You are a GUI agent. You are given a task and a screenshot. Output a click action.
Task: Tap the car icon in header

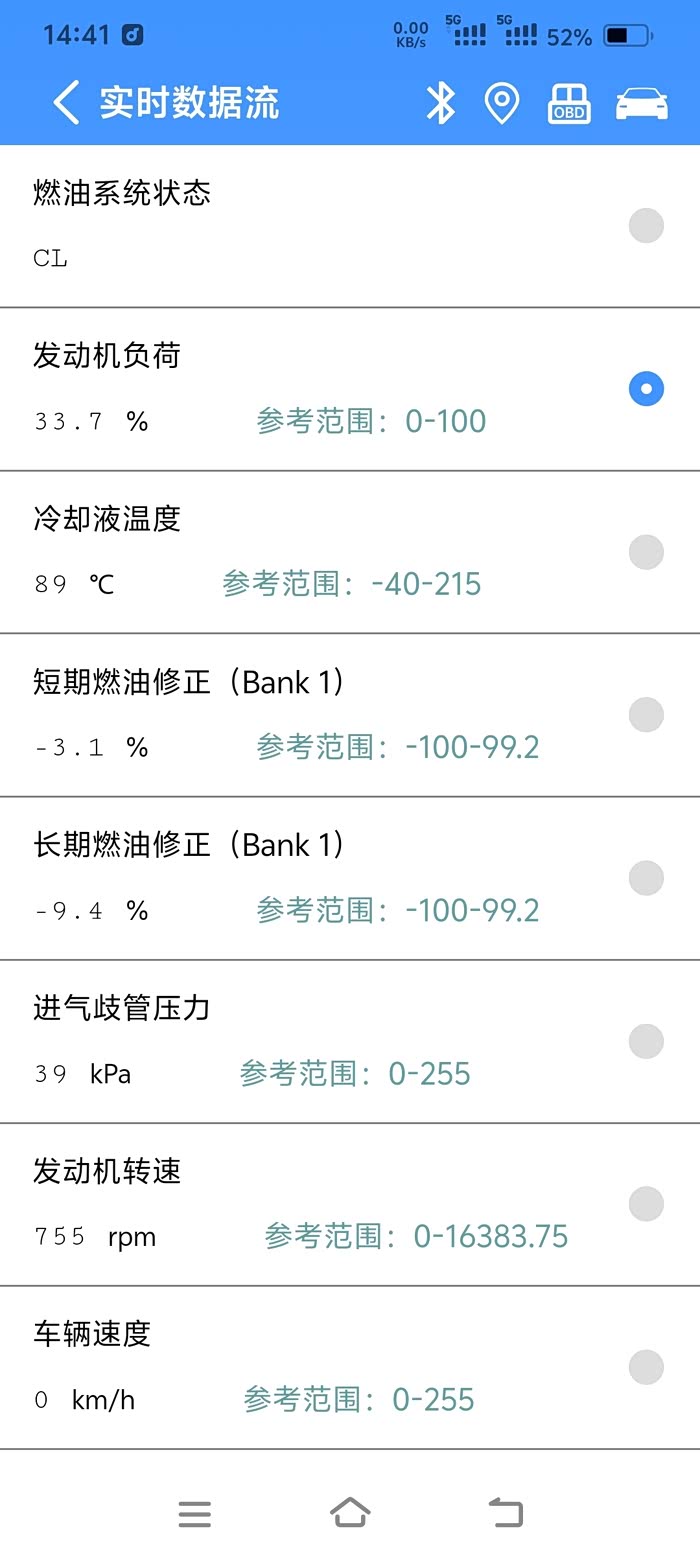tap(641, 103)
